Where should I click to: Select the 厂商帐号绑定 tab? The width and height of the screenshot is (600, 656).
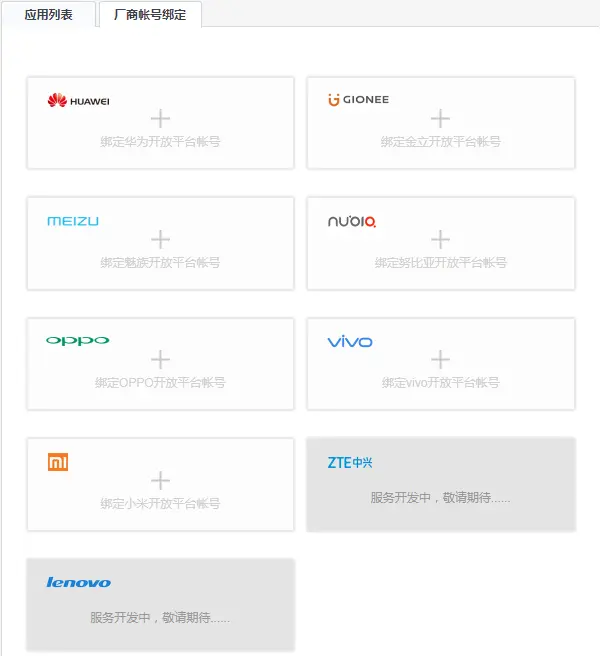[150, 15]
